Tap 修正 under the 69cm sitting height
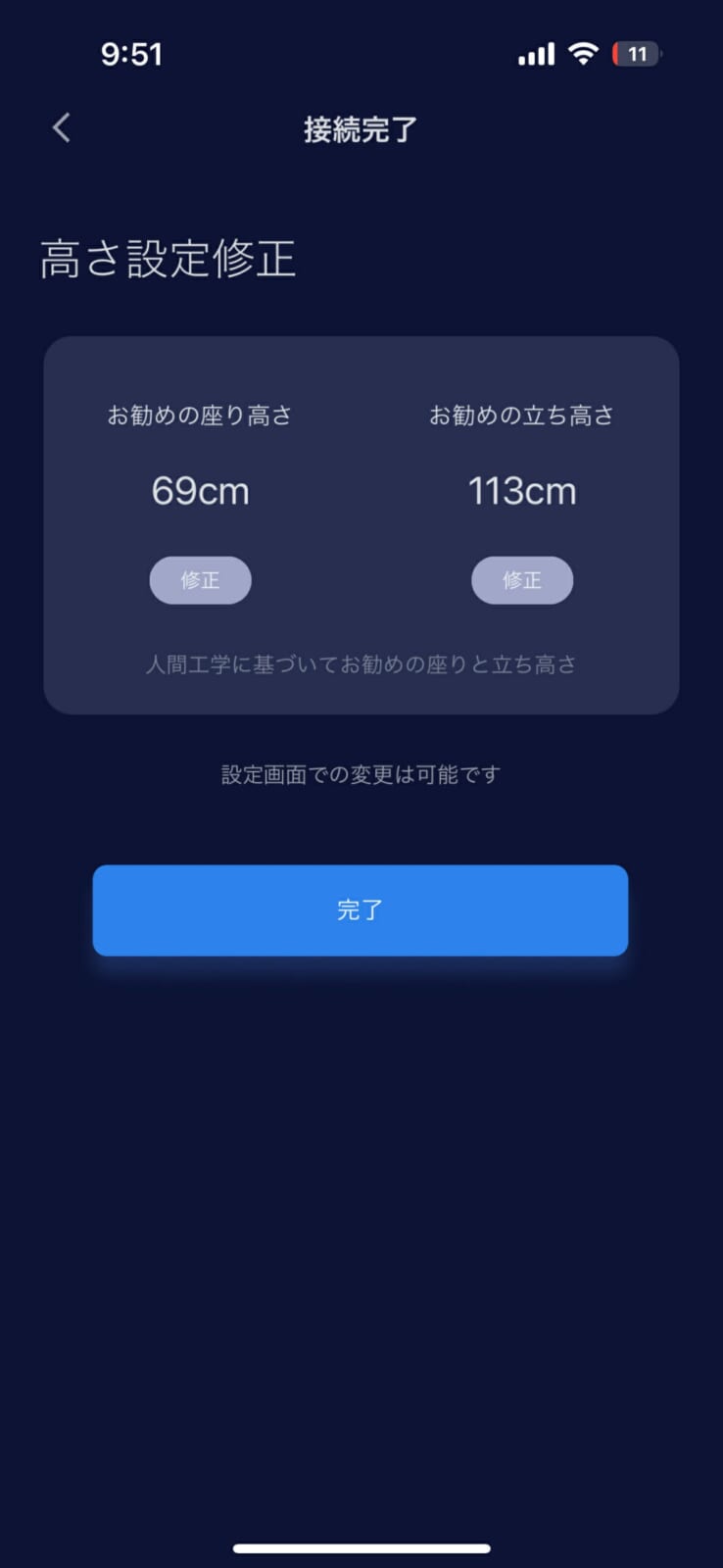Screen dimensions: 723x1568 point(200,580)
